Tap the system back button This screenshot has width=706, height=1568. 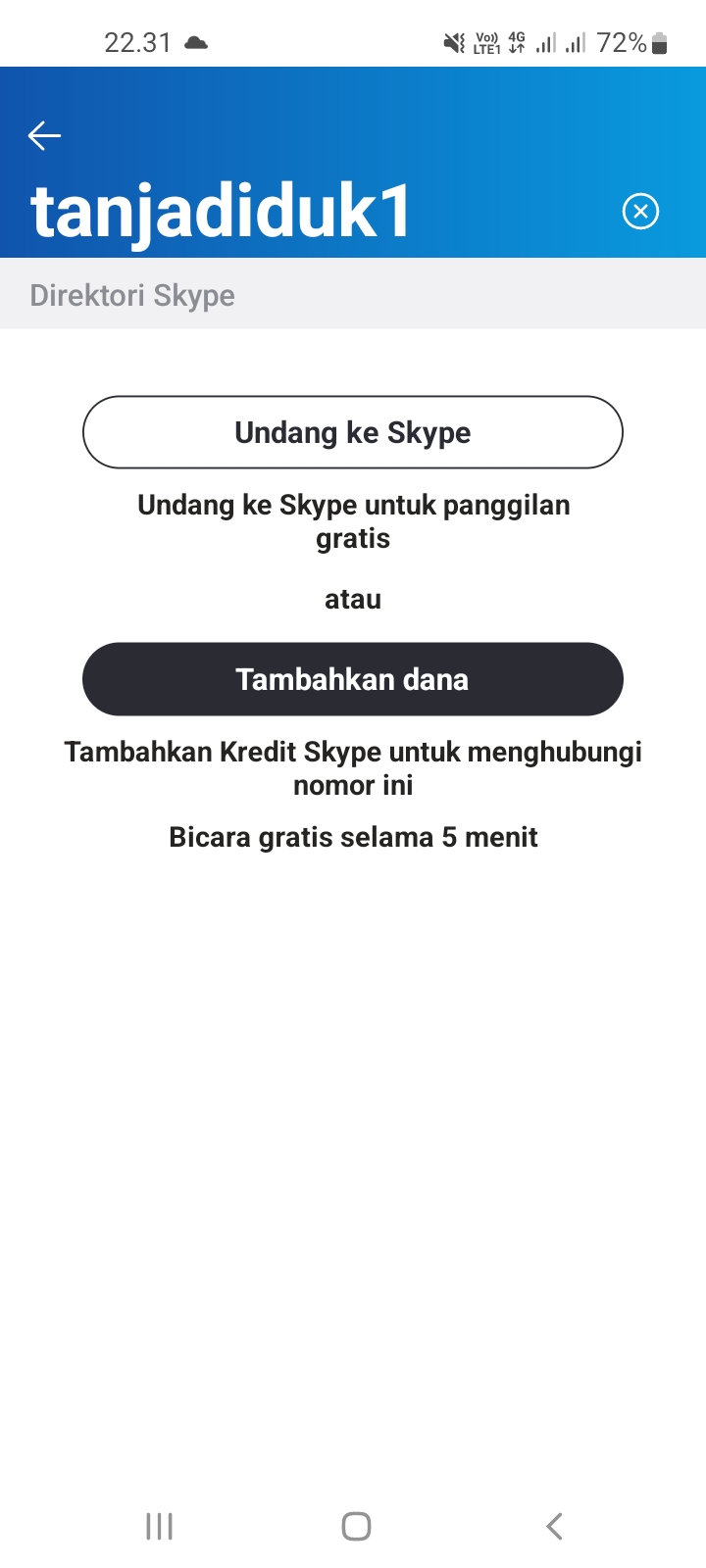click(x=554, y=1526)
